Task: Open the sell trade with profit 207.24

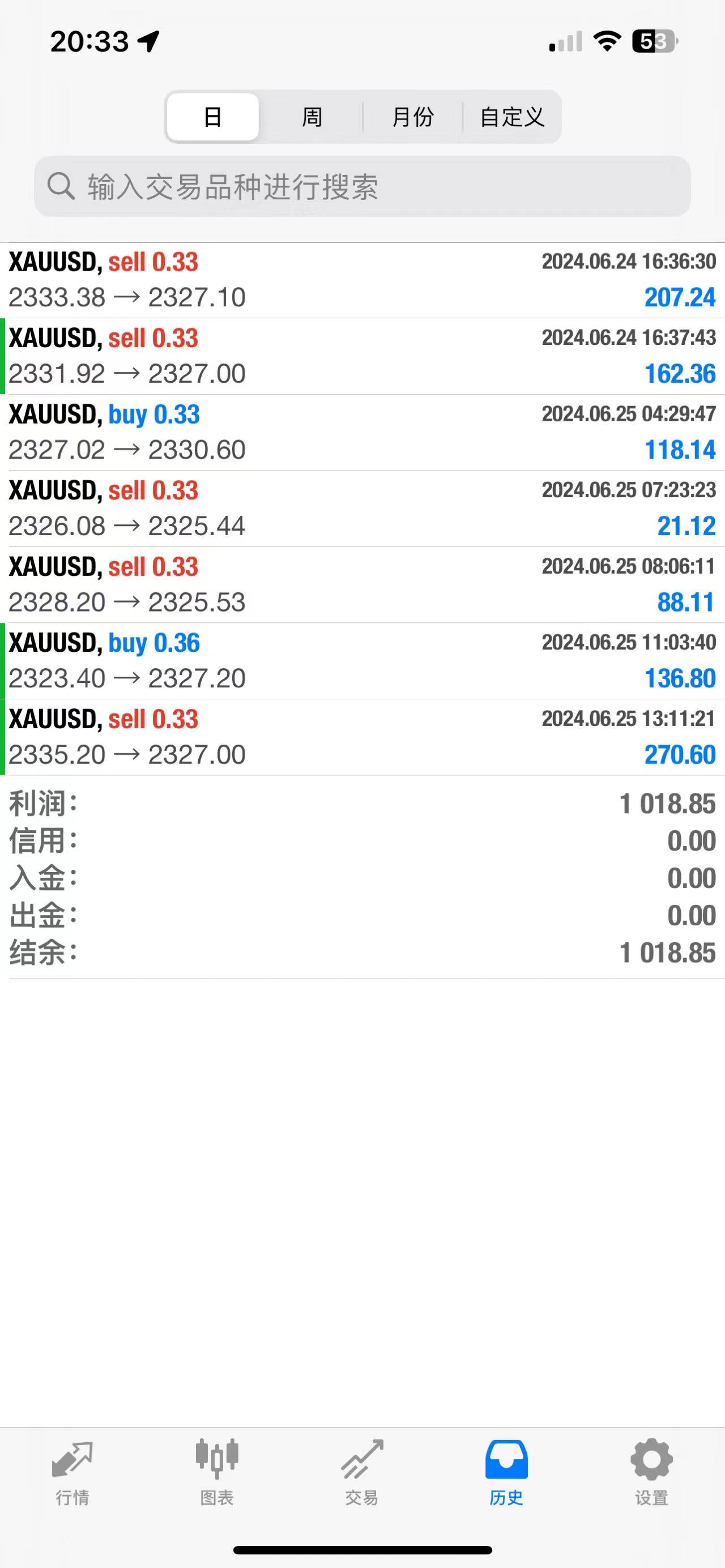Action: 362,280
